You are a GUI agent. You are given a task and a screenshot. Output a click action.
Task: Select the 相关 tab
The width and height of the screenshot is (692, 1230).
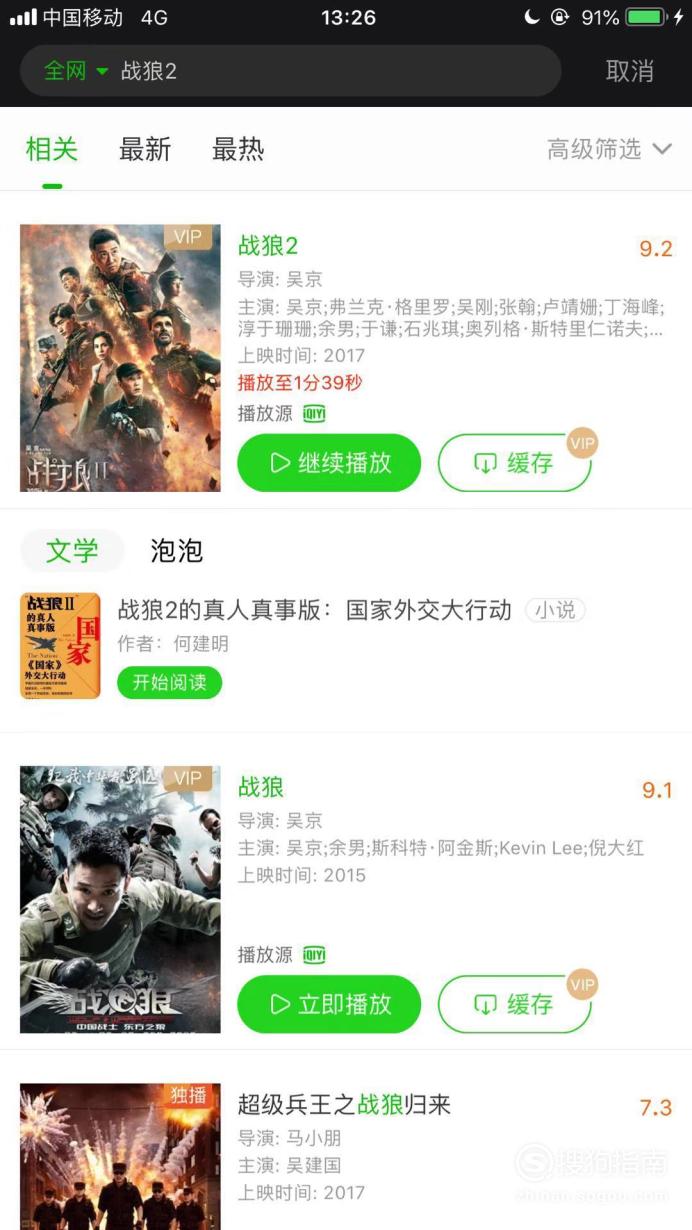(x=52, y=150)
